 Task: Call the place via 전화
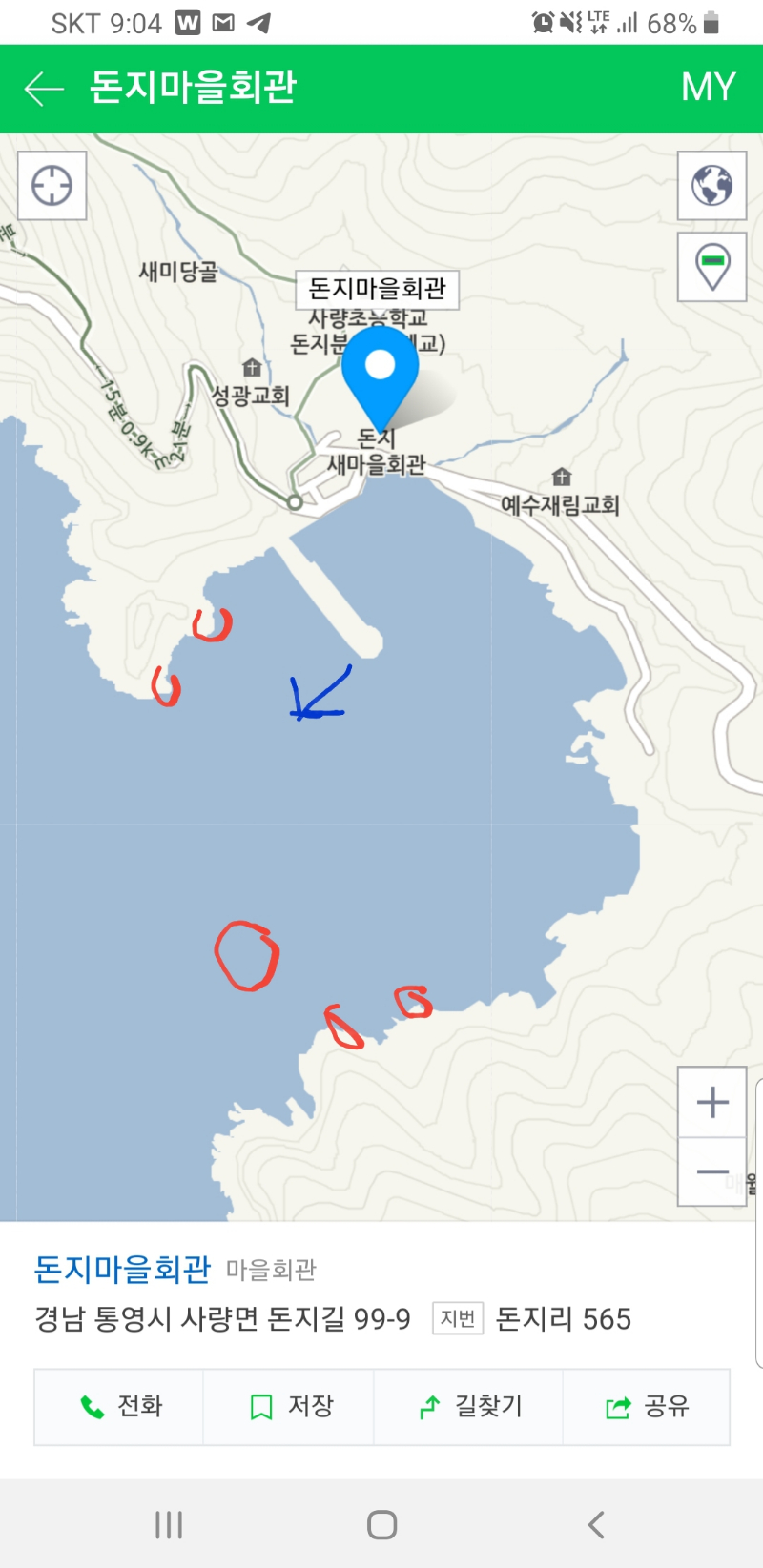[120, 1406]
